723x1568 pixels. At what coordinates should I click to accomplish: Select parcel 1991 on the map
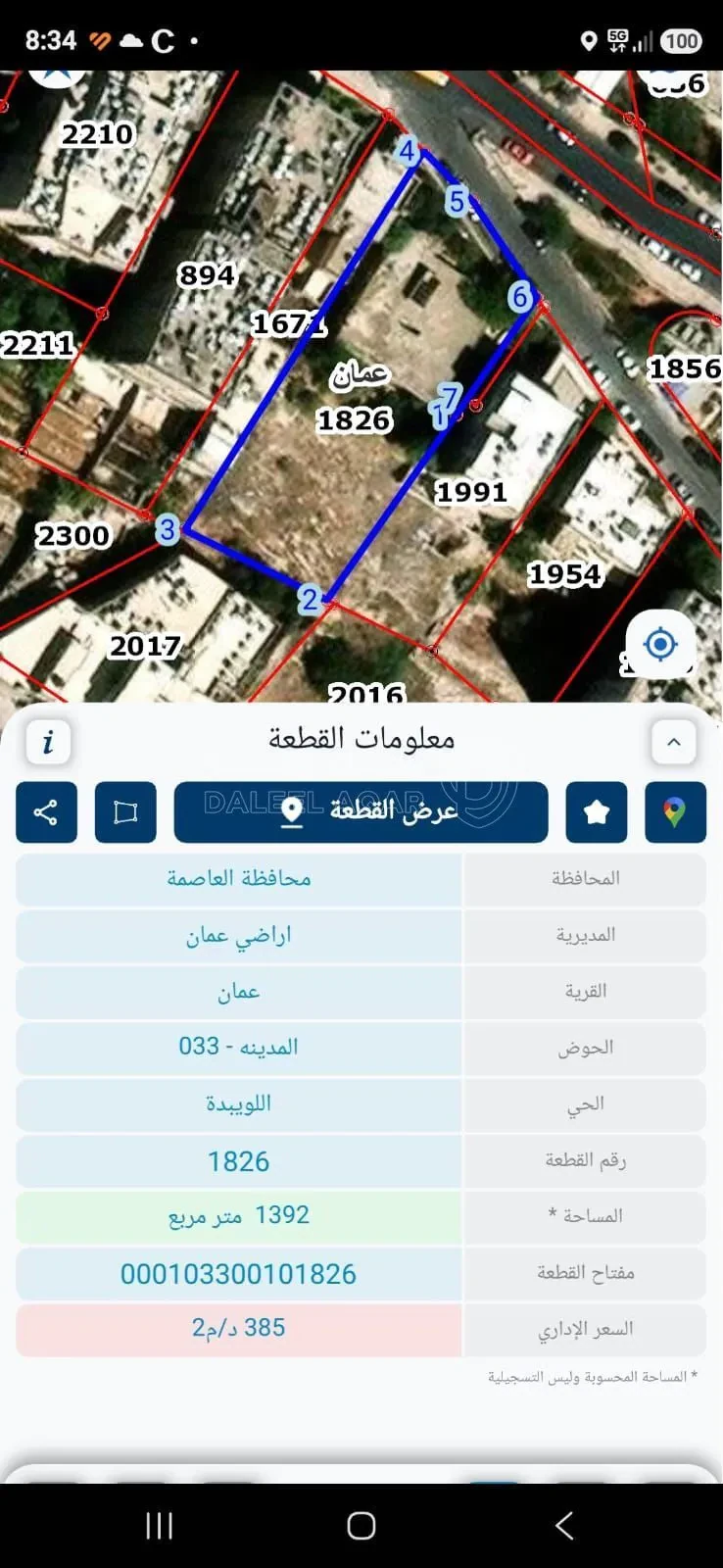tap(471, 492)
